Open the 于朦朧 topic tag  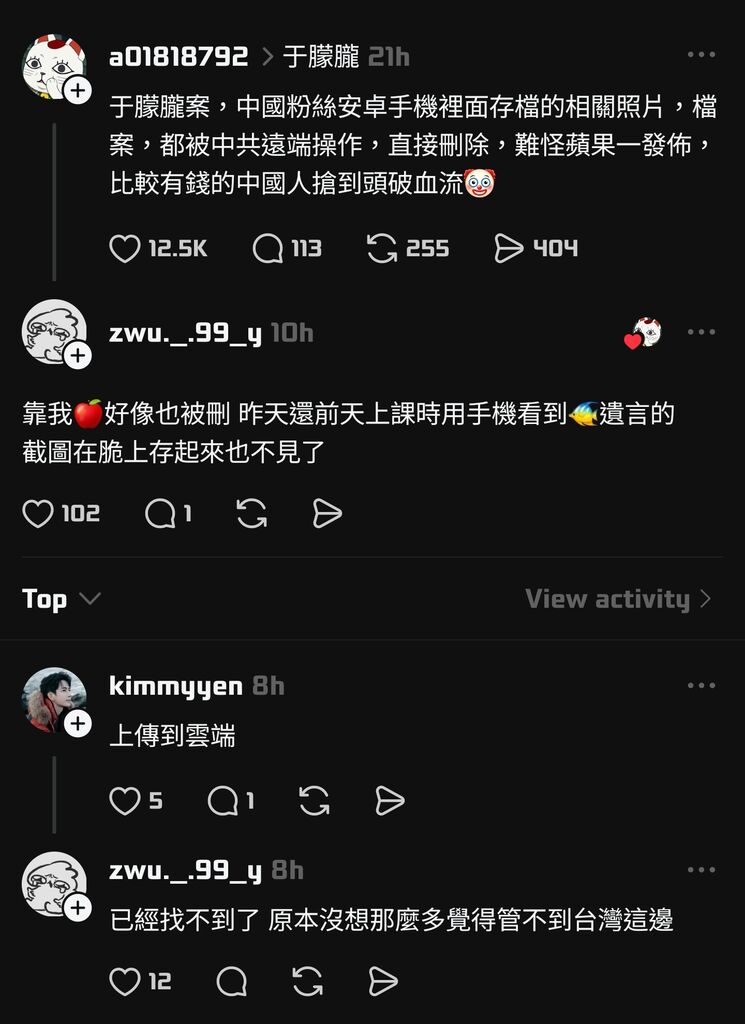(321, 57)
